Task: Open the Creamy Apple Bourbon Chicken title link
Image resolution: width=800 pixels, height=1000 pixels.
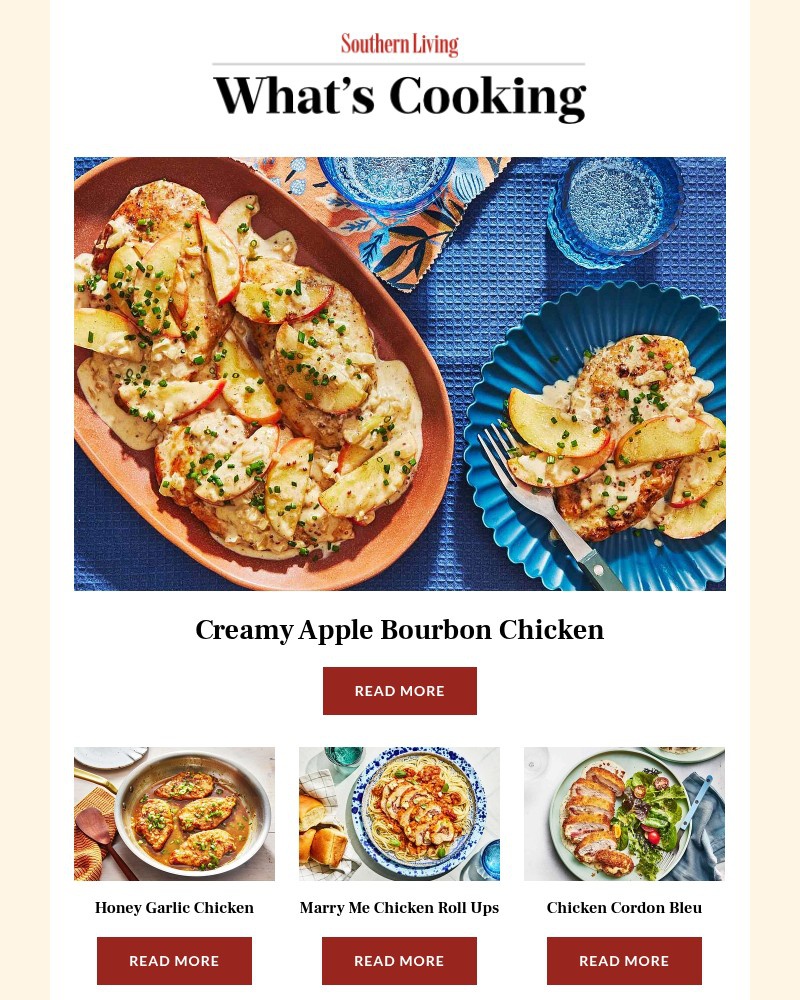Action: click(400, 630)
